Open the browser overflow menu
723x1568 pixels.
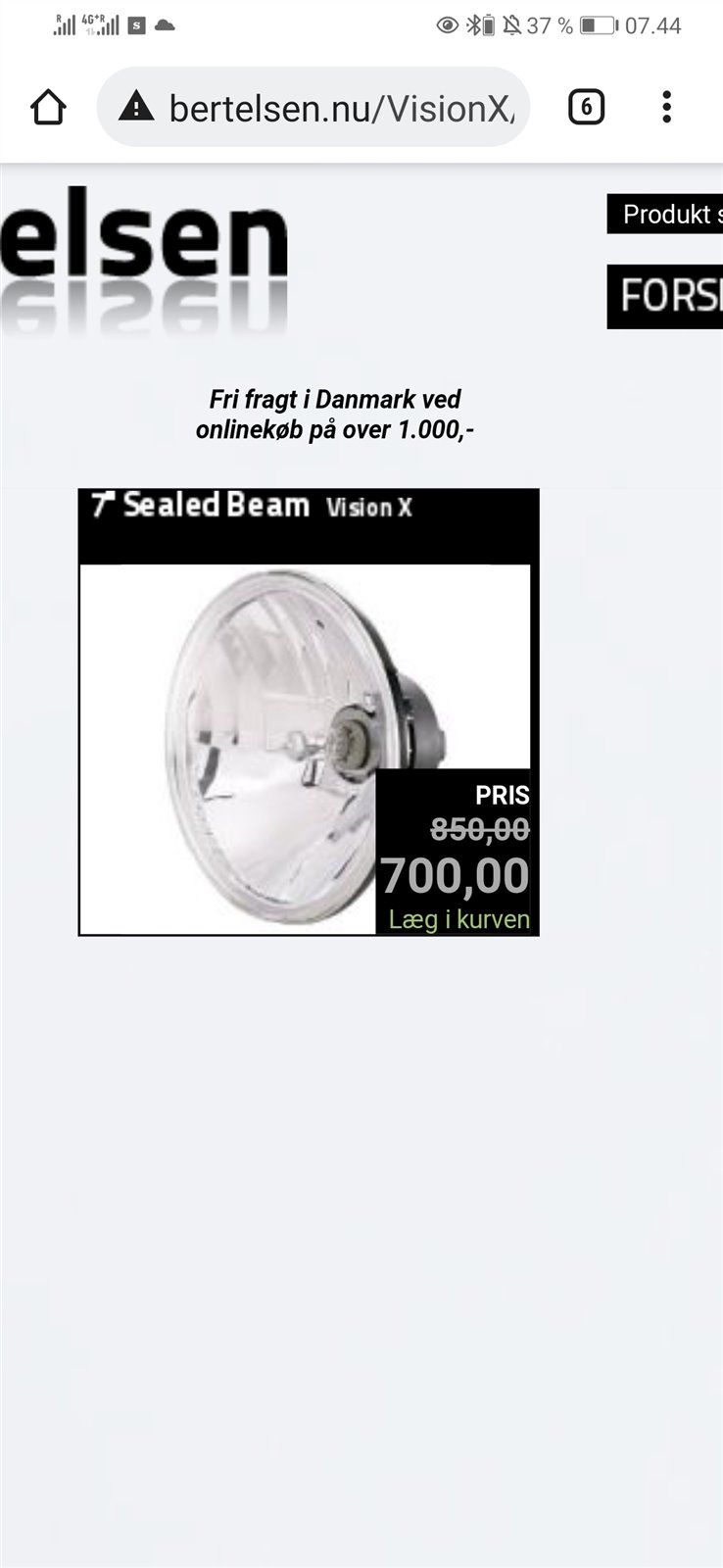pyautogui.click(x=666, y=107)
